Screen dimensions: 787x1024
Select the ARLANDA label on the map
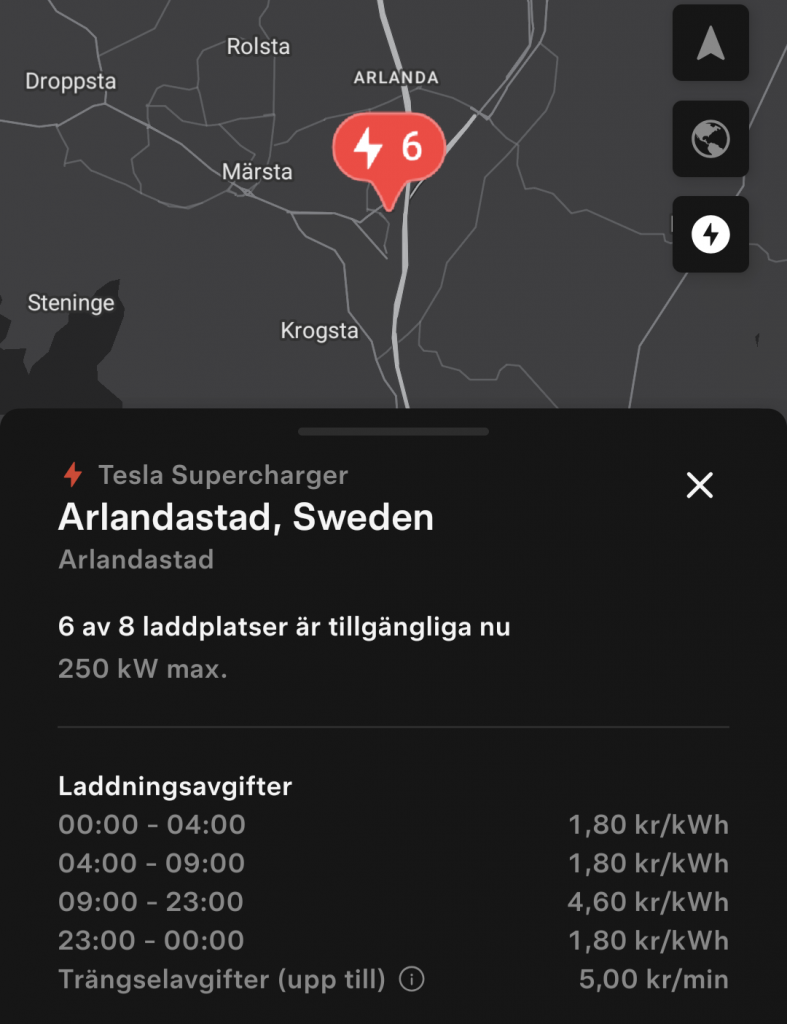click(394, 76)
